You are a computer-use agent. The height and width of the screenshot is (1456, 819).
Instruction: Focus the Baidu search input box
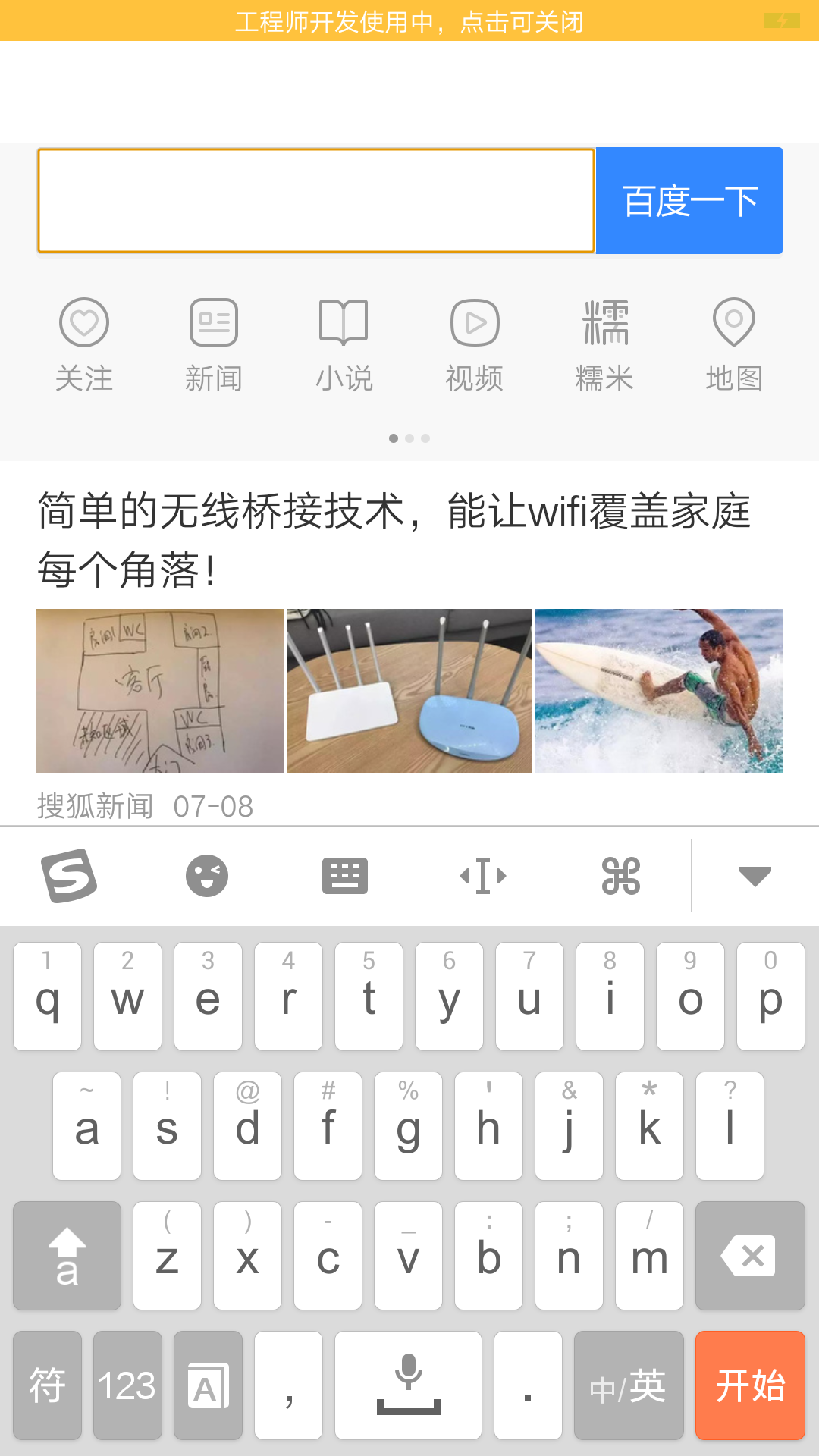[x=315, y=200]
